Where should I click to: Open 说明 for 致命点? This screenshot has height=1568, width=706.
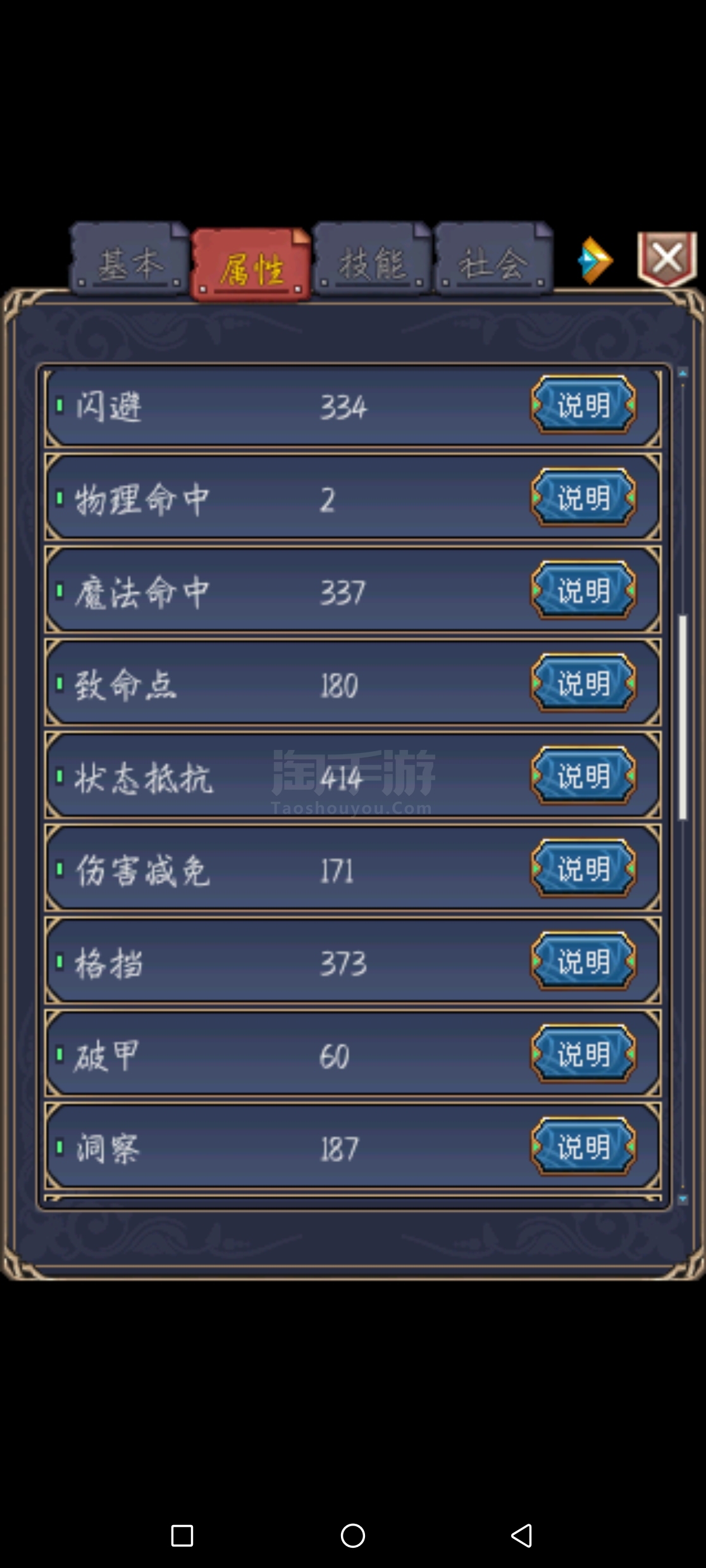583,683
